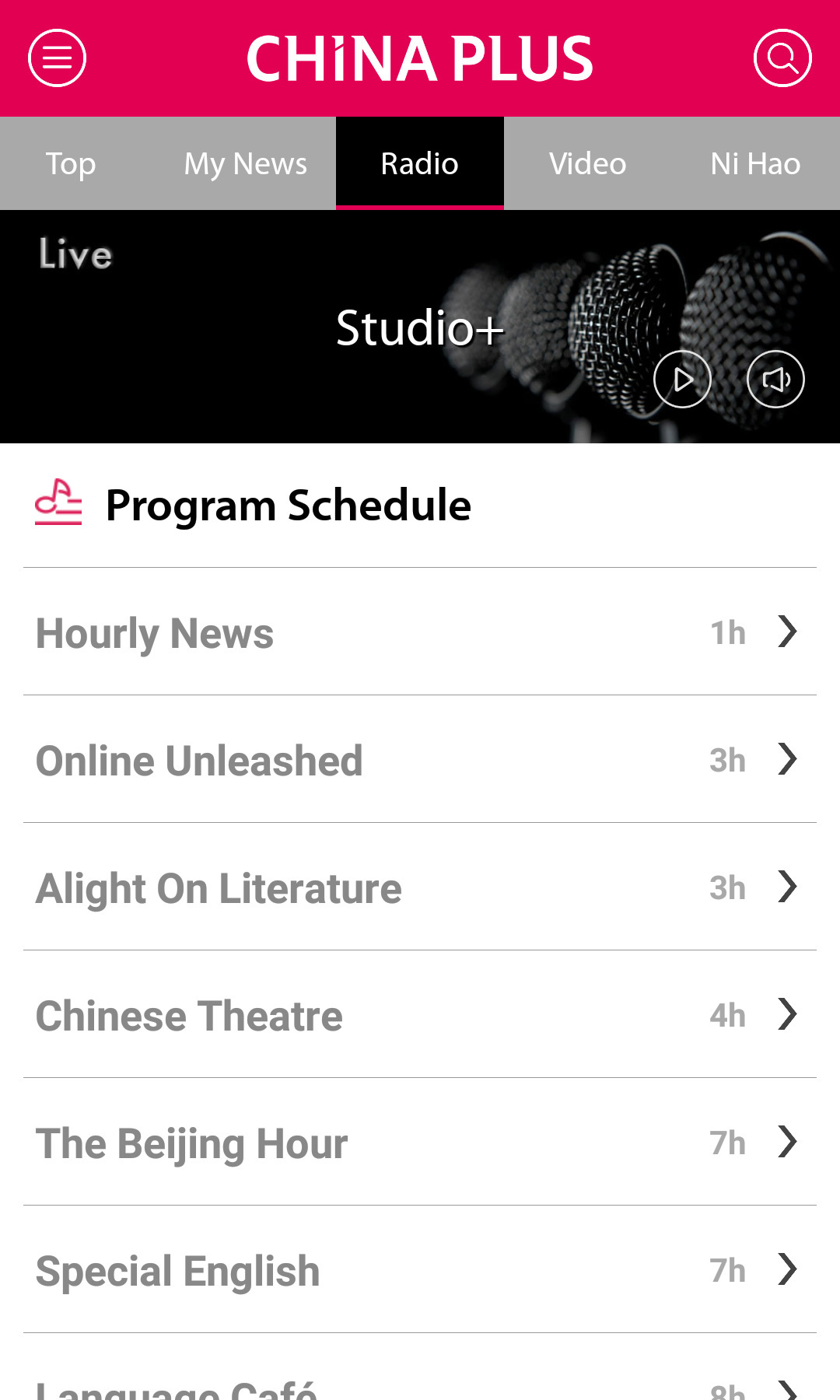Open The Beijing Hour program
840x1400 pixels.
coord(788,1142)
